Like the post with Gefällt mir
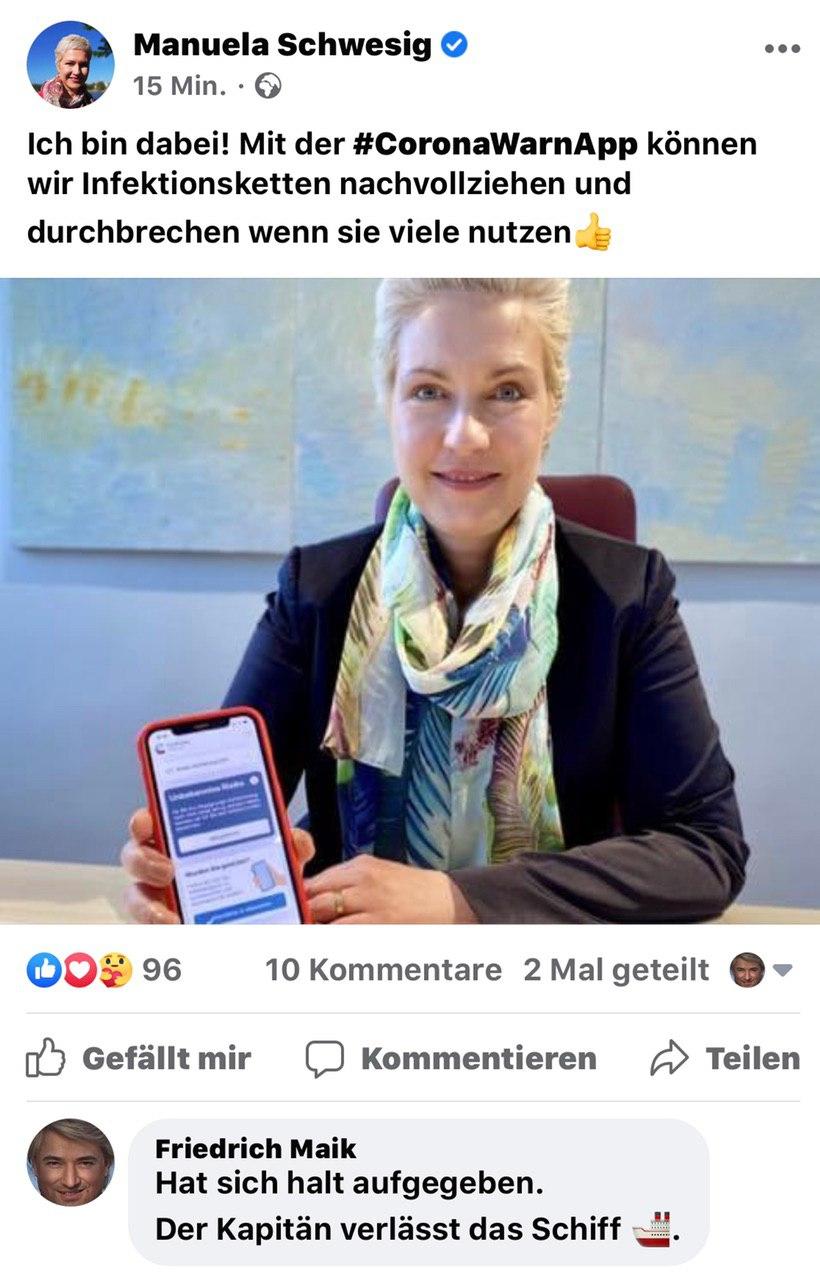This screenshot has height=1280, width=820. (140, 1058)
